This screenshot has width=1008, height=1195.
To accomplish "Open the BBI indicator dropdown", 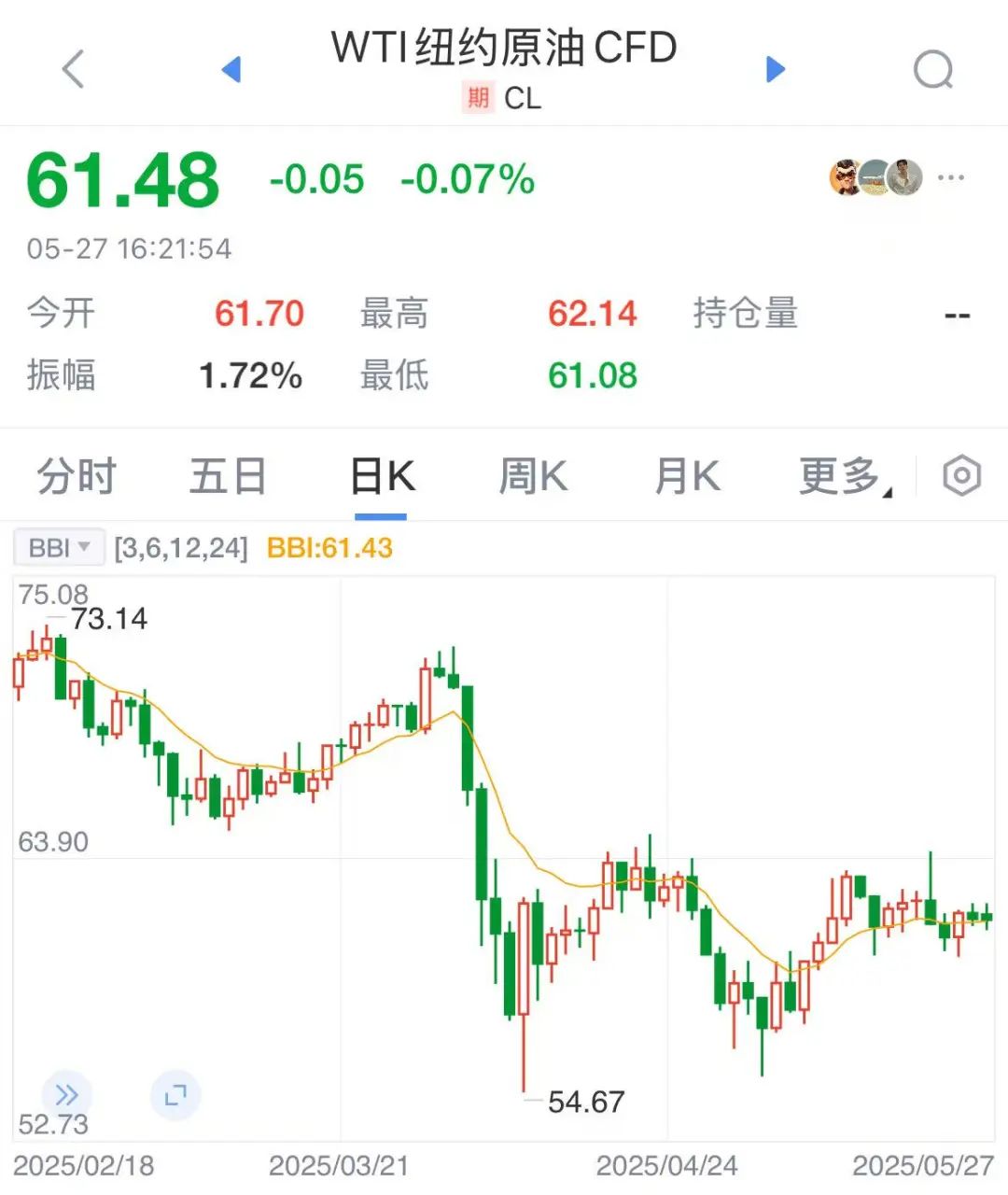I will point(58,548).
